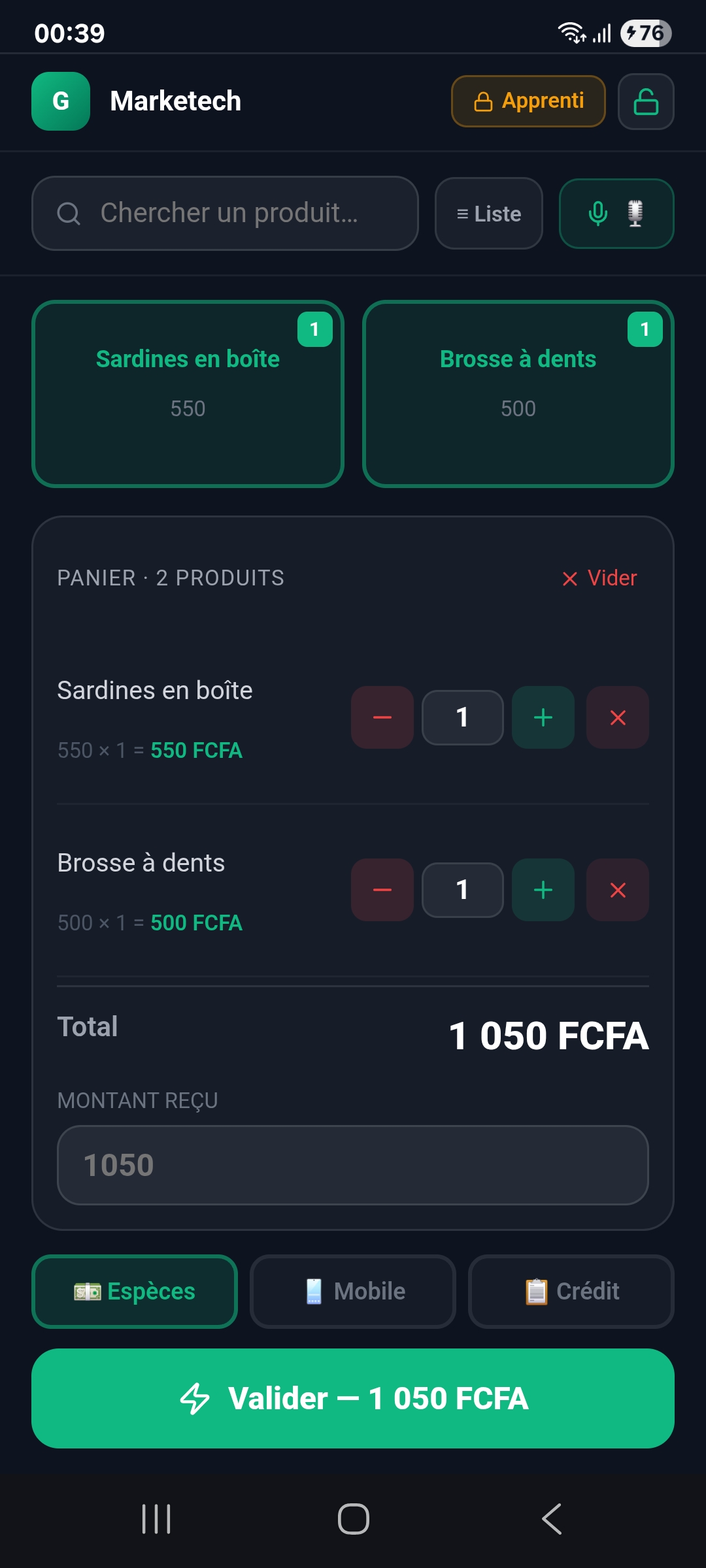Image resolution: width=706 pixels, height=1568 pixels.
Task: Remove Sardines en boîte with red X
Action: click(617, 718)
